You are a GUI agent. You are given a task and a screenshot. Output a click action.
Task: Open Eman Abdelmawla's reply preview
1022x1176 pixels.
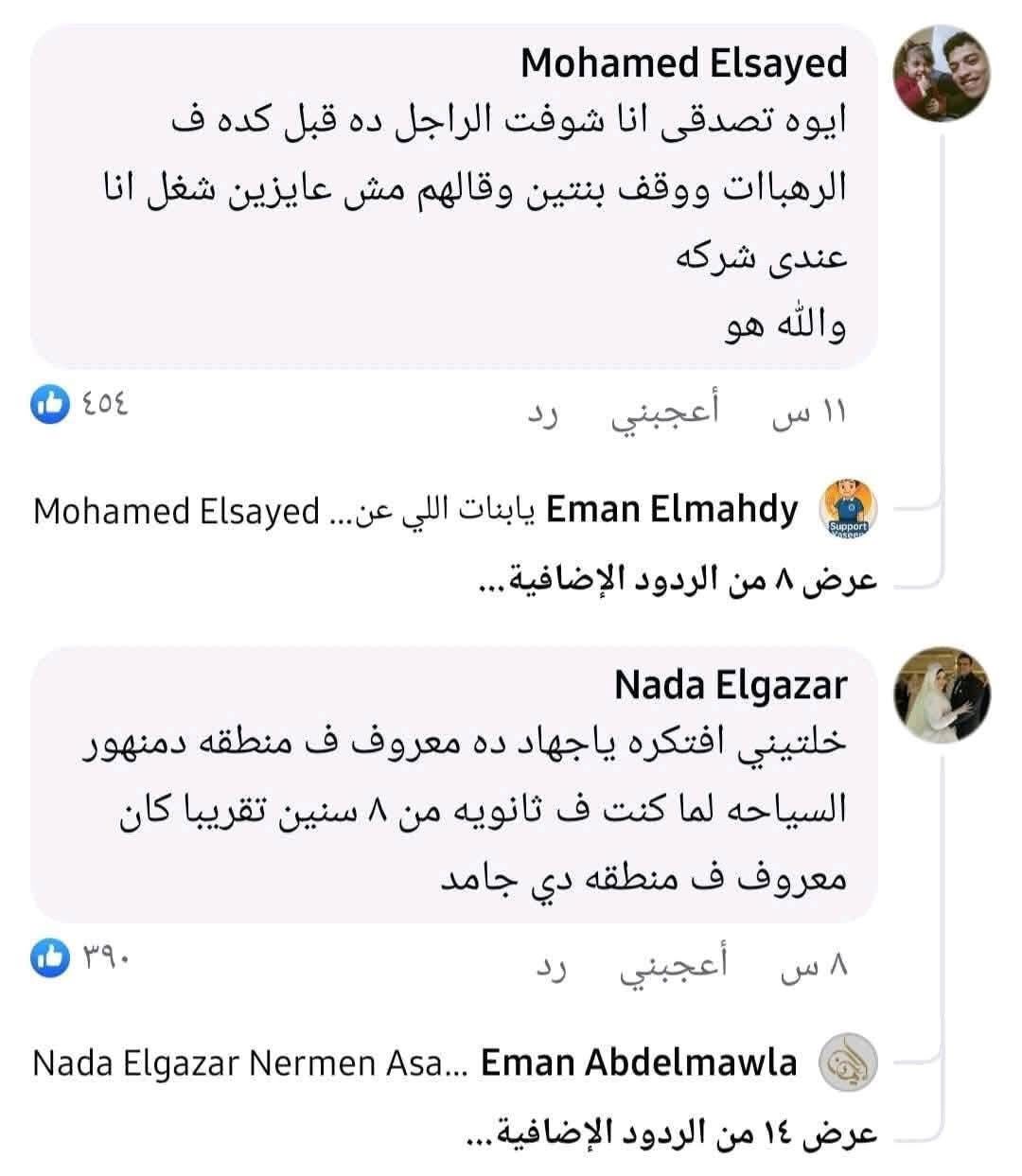tap(416, 1064)
